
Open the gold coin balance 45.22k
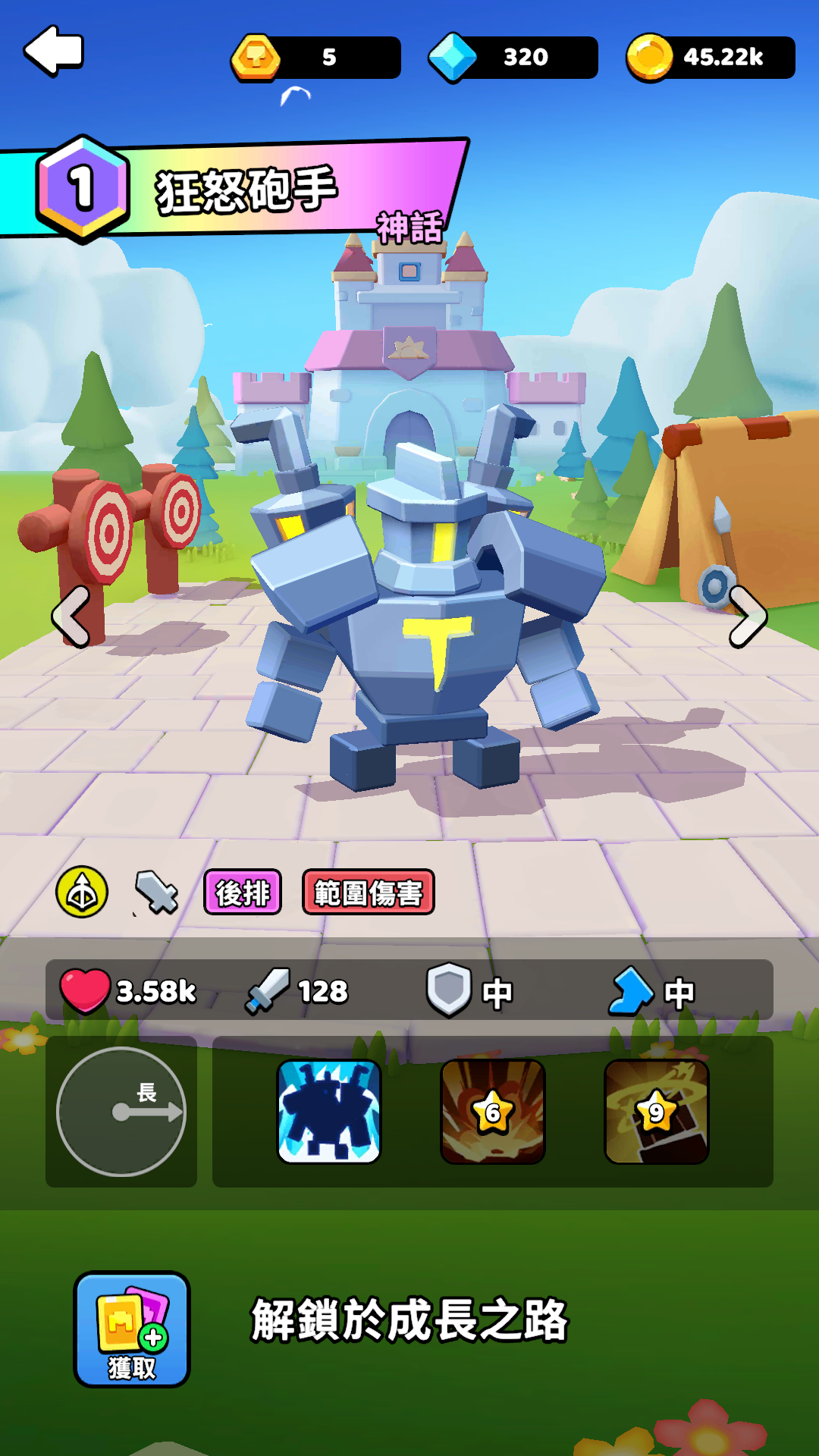click(710, 58)
